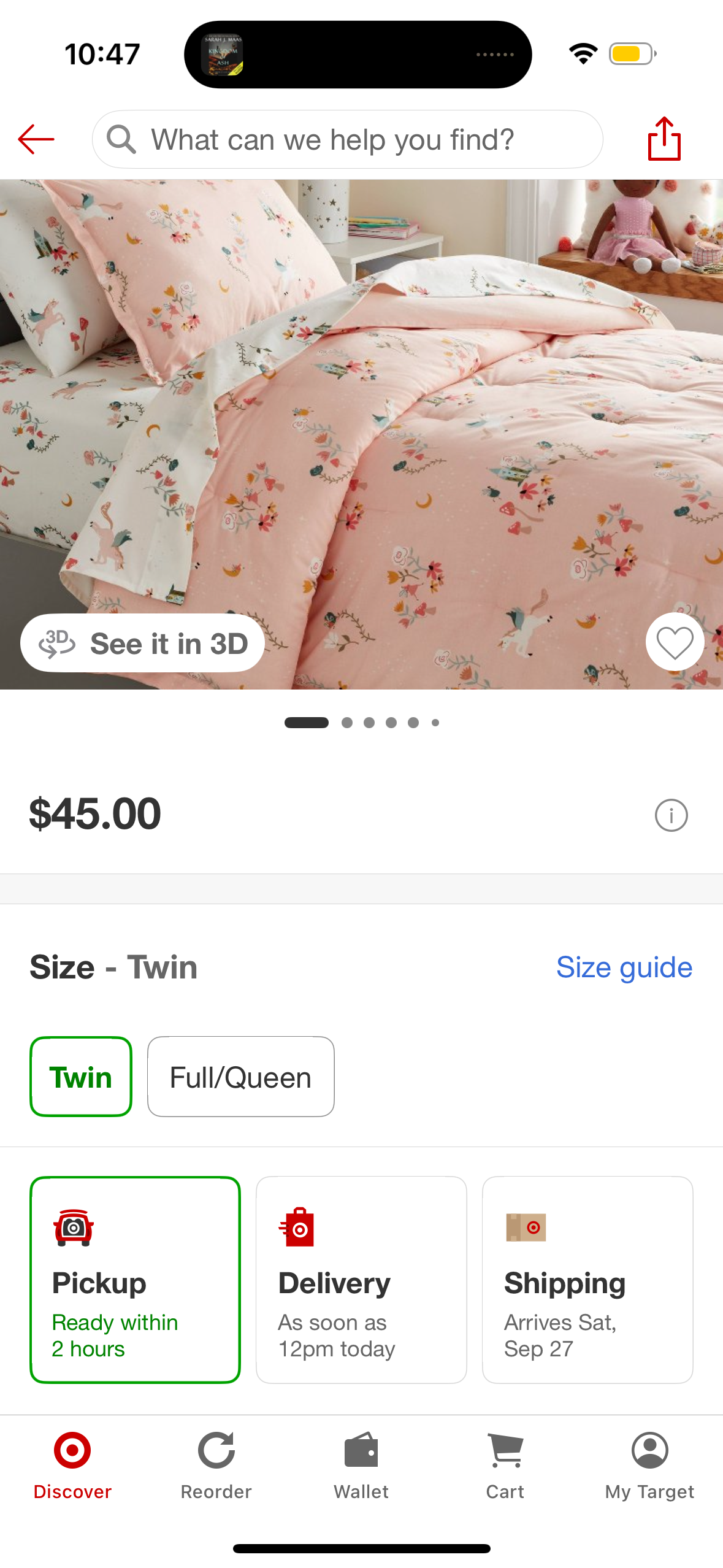
Task: Open the My Target account tab
Action: 649,1465
